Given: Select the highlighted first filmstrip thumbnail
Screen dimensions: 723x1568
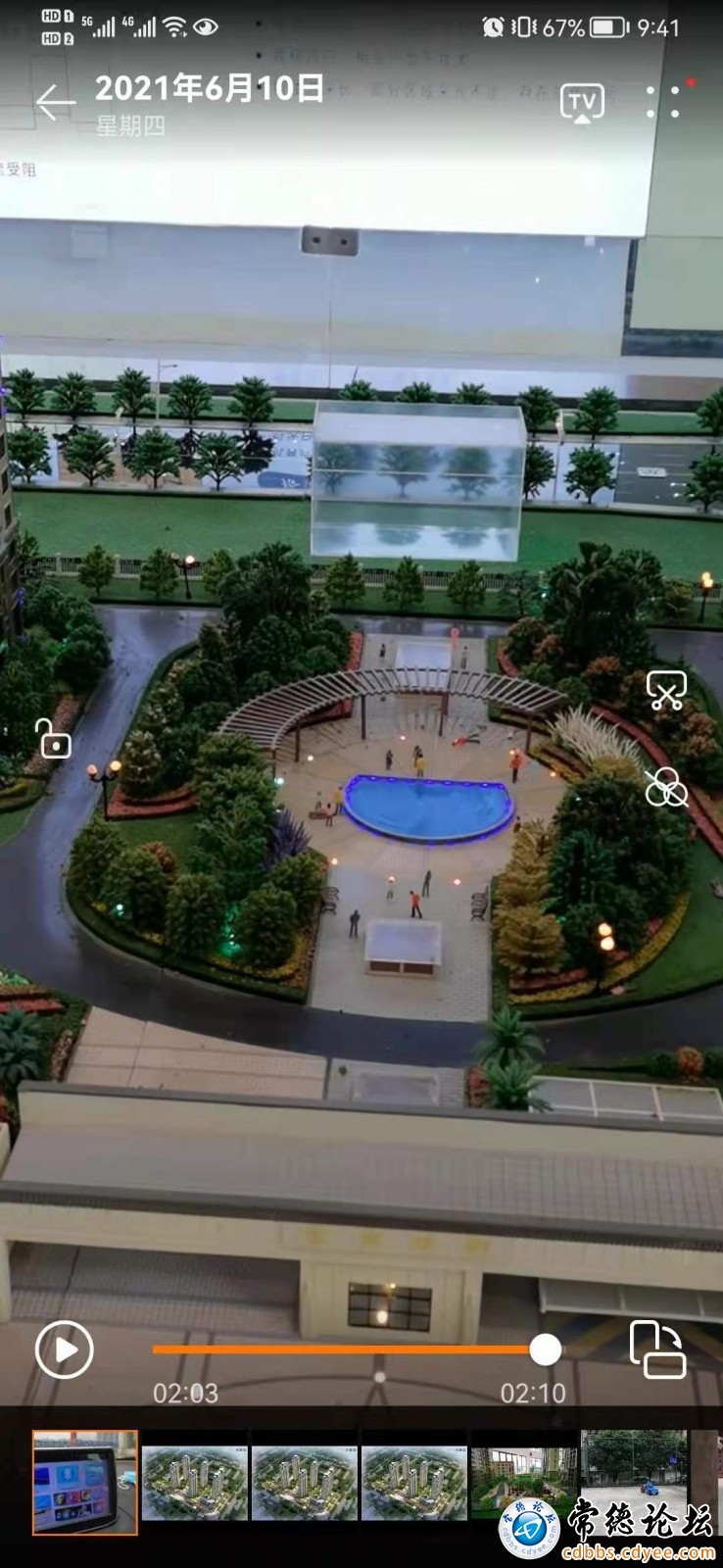Looking at the screenshot, I should click(x=85, y=1481).
